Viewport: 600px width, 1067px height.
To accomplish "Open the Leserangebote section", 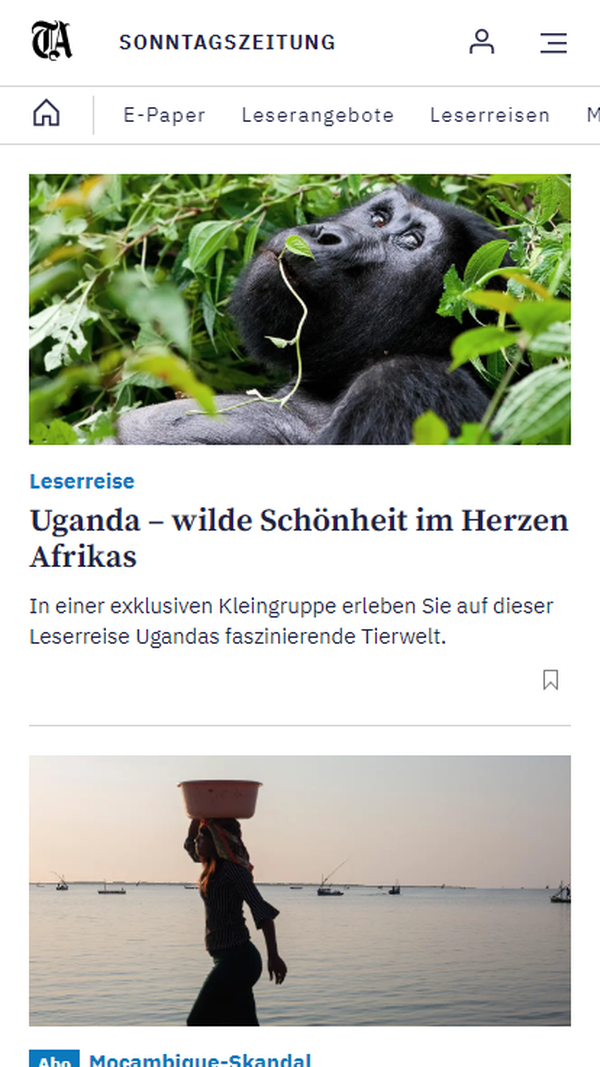I will pyautogui.click(x=317, y=115).
